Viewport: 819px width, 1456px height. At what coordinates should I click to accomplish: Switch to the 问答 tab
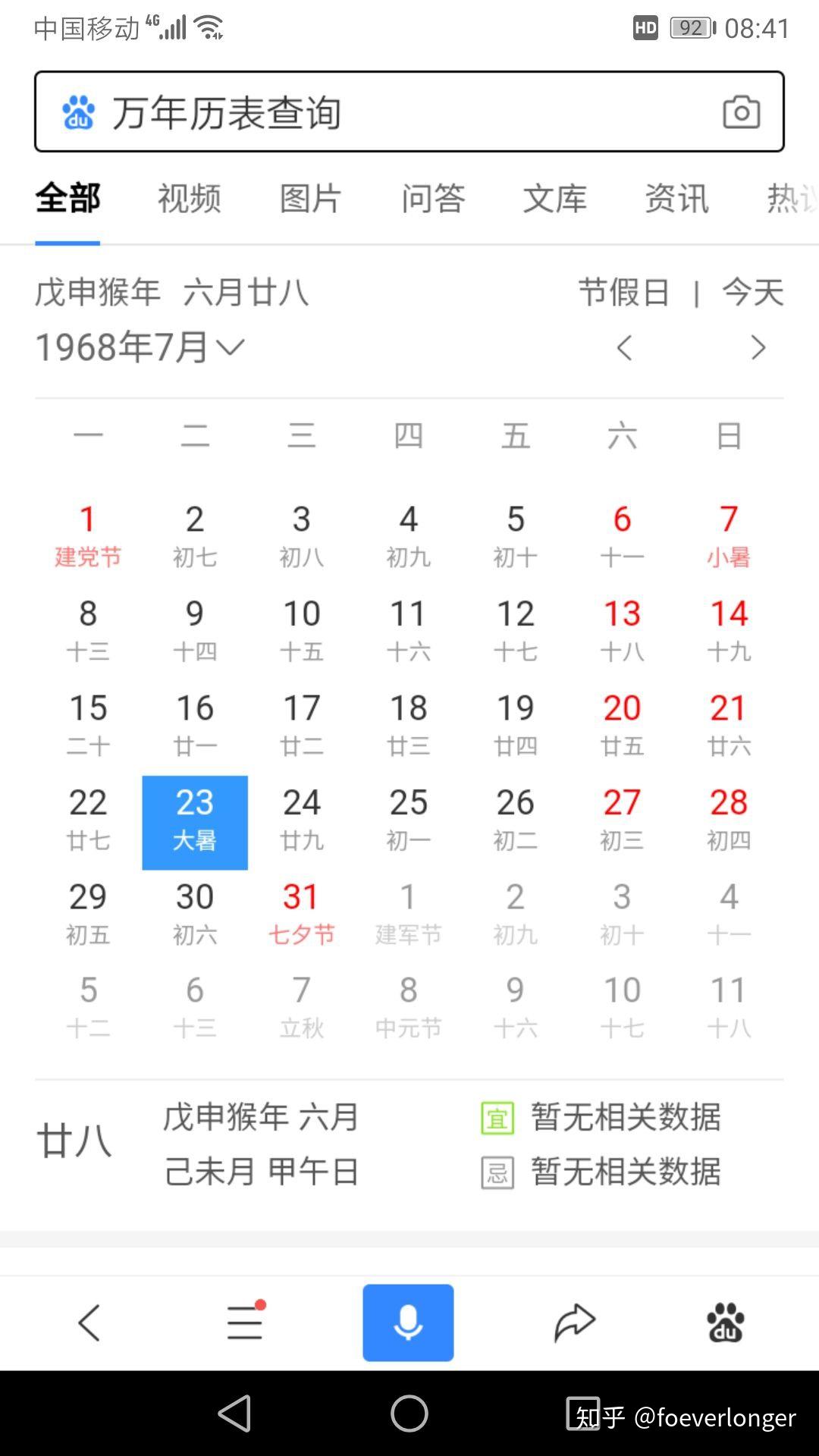click(432, 199)
